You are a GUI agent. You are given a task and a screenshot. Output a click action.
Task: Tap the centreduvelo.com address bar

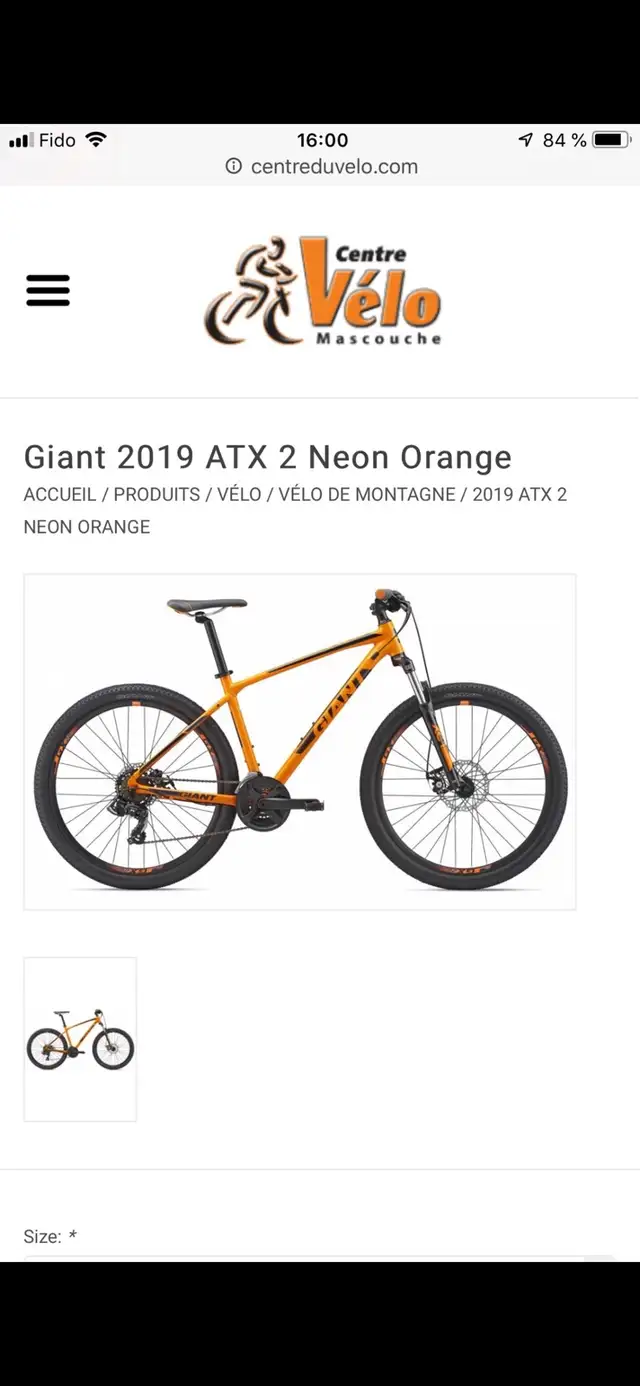coord(322,167)
